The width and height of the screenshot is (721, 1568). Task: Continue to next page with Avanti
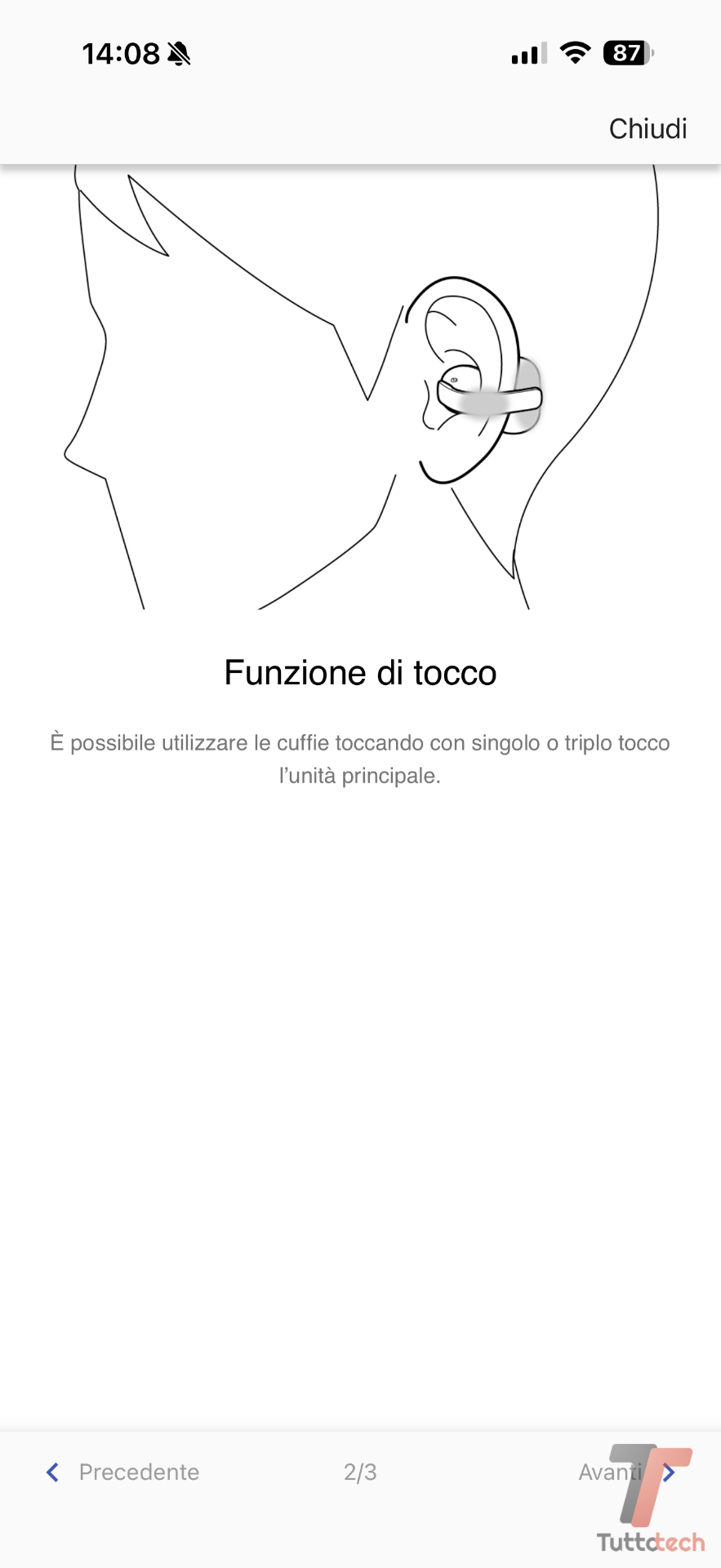tap(625, 1472)
